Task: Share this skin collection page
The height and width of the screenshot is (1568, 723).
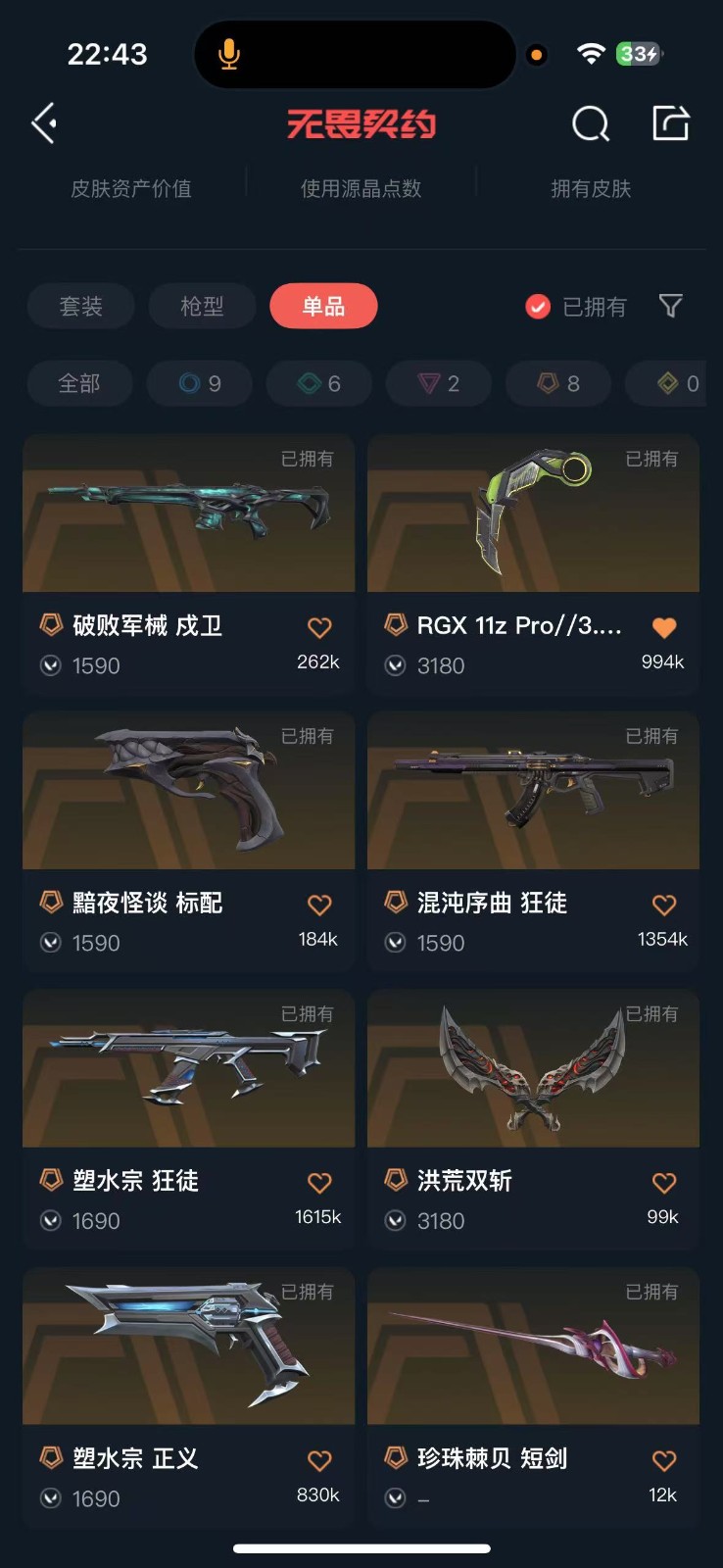Action: point(671,123)
